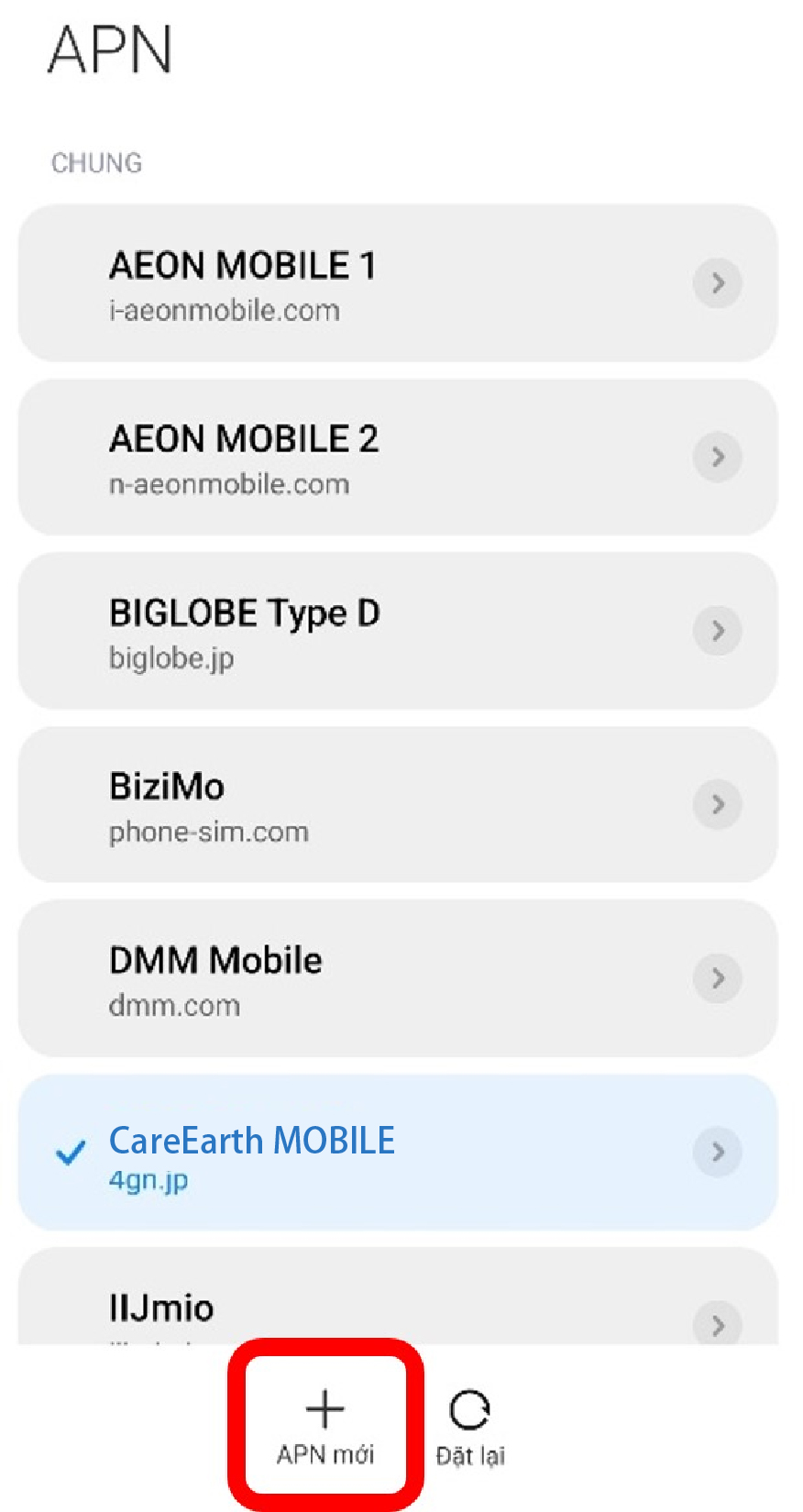The width and height of the screenshot is (803, 1512).
Task: Open BIGLOBE Type D details chevron
Action: click(718, 631)
